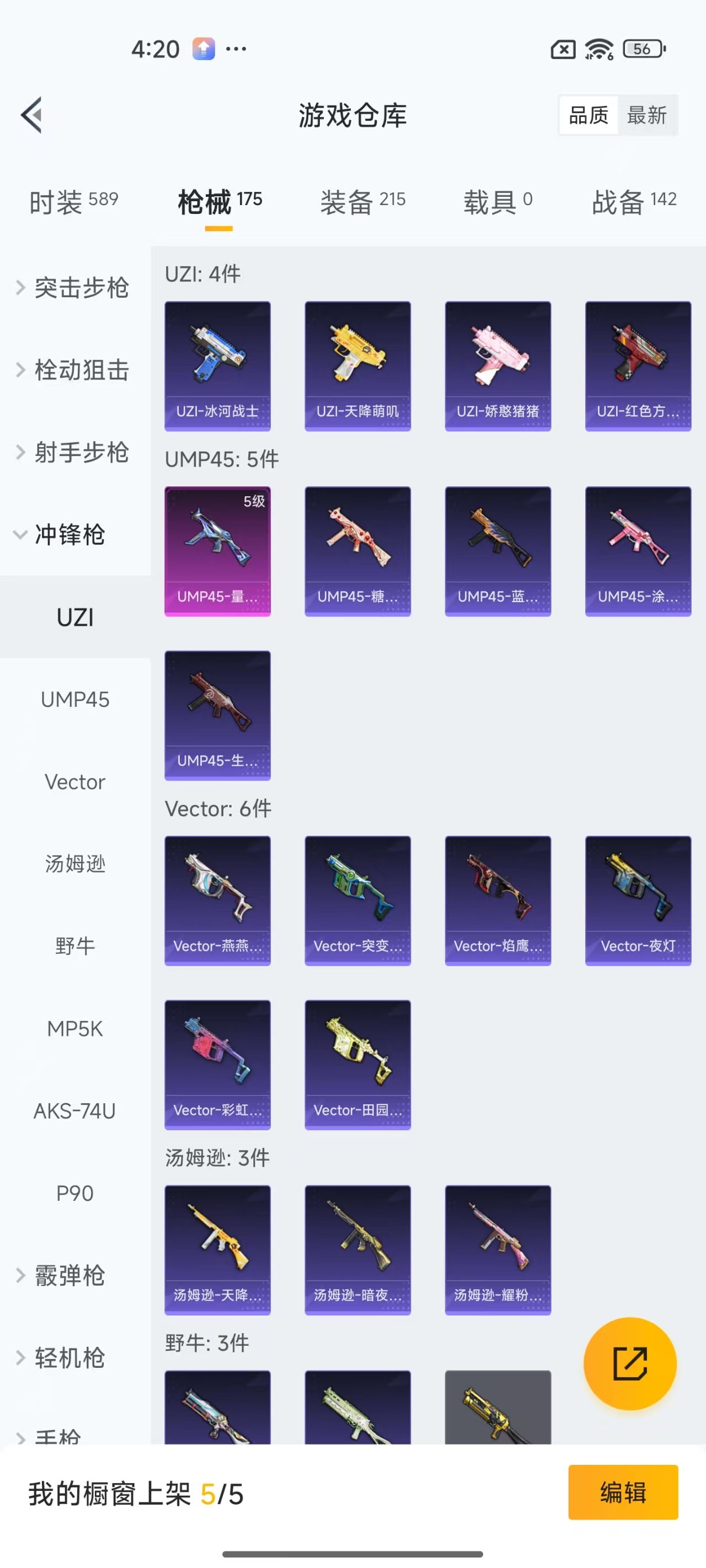The height and width of the screenshot is (1568, 706).
Task: Go back using the top-left arrow
Action: (31, 115)
